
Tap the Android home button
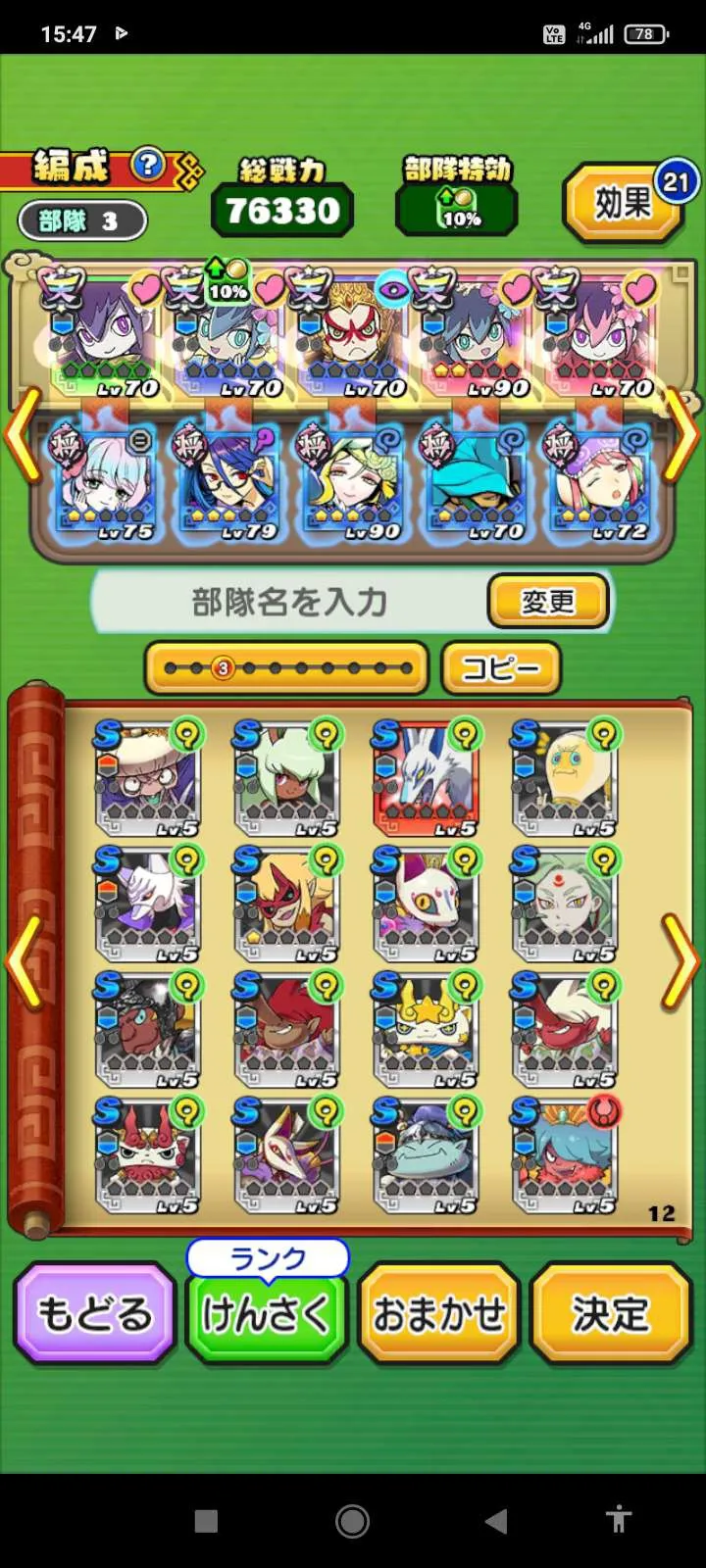[352, 1521]
